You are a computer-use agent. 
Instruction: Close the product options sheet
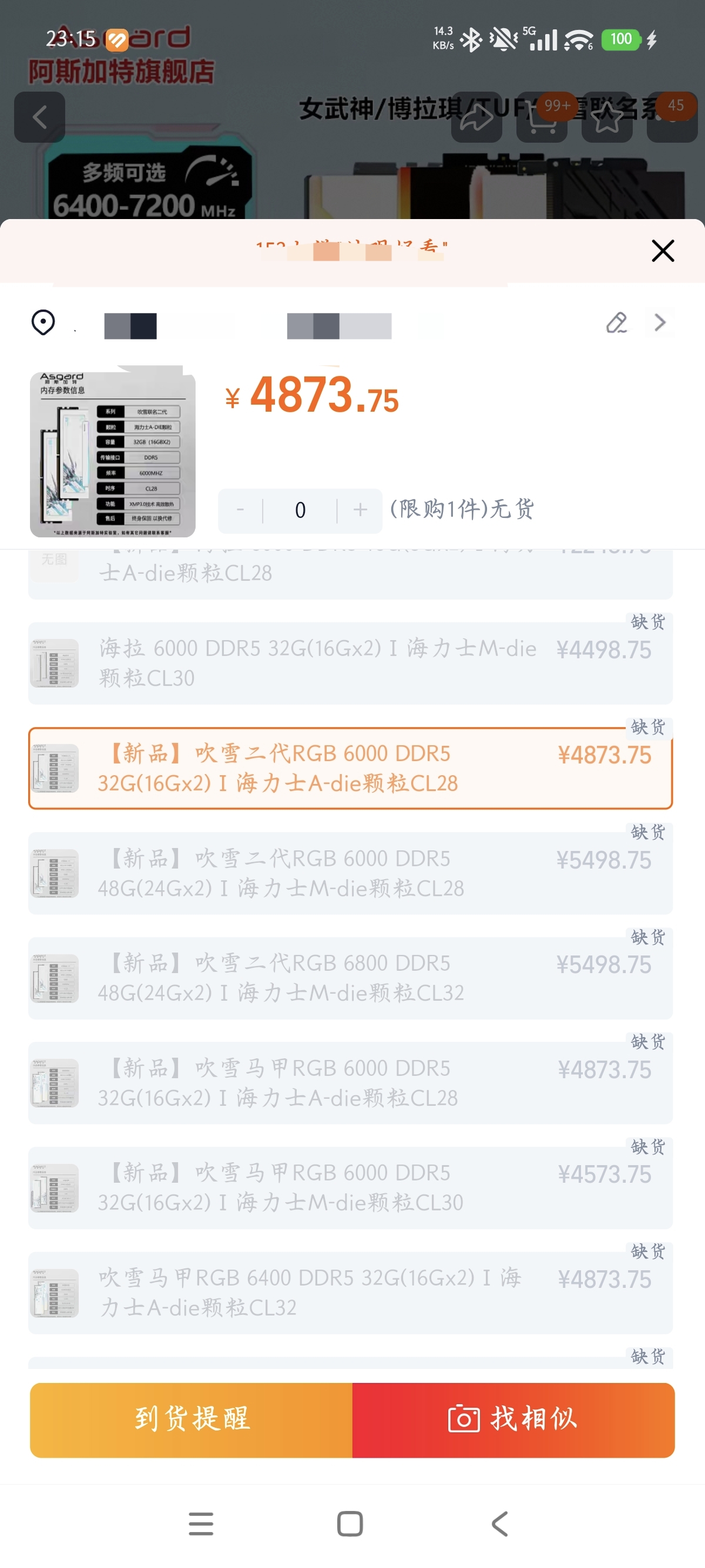[662, 250]
